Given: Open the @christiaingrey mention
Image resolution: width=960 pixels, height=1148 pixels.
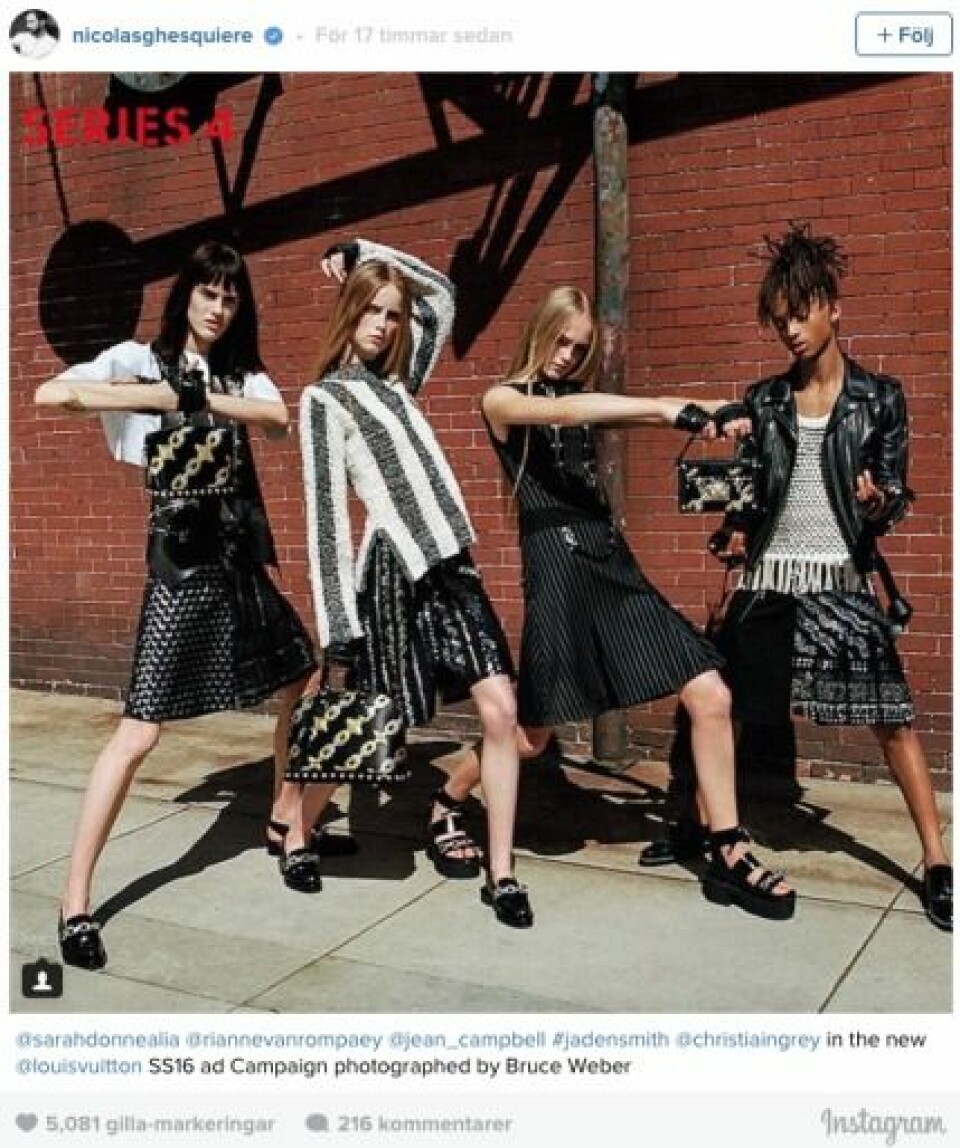Looking at the screenshot, I should pyautogui.click(x=747, y=1040).
